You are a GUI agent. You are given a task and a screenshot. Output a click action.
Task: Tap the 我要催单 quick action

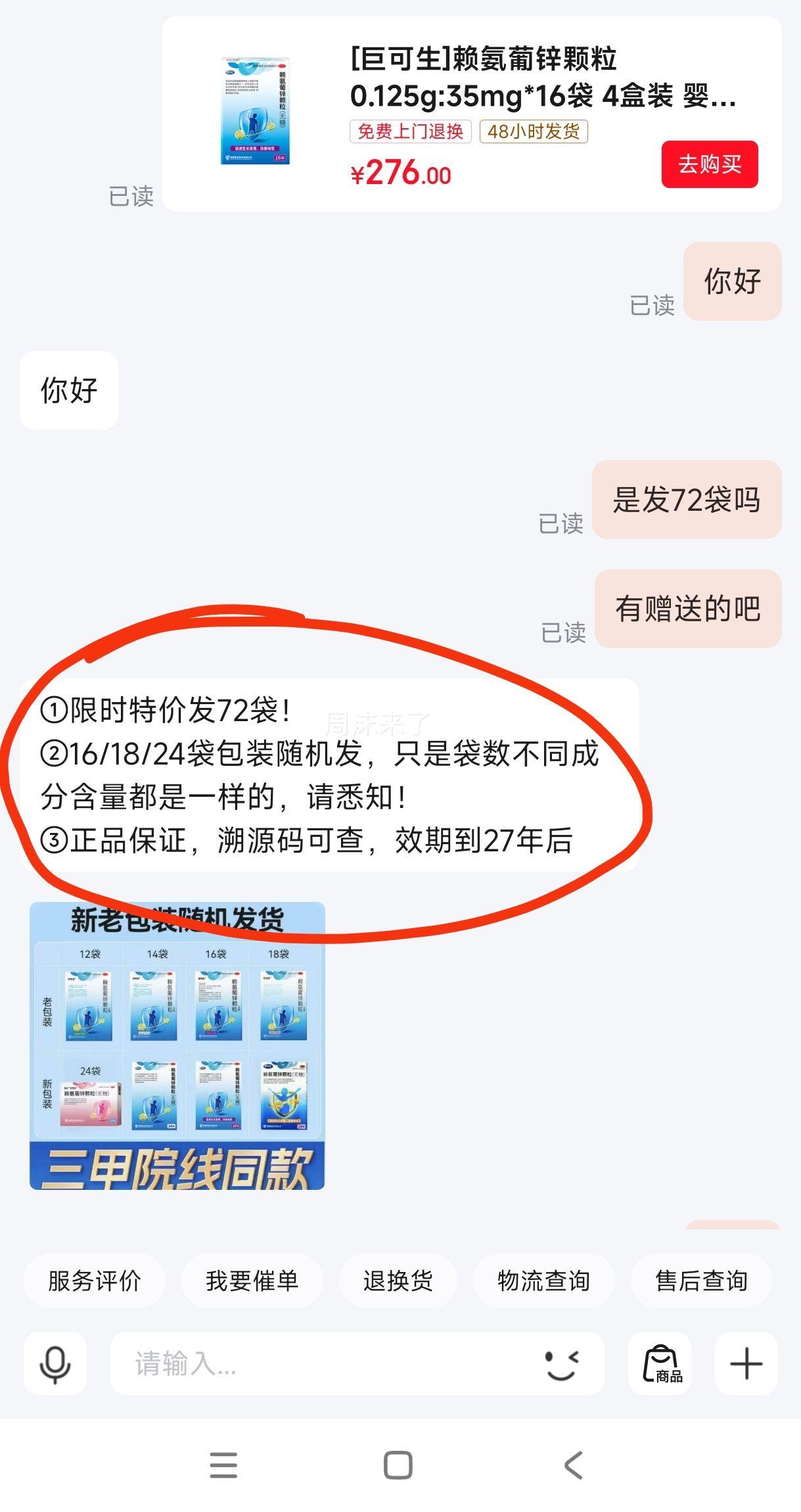click(252, 1281)
